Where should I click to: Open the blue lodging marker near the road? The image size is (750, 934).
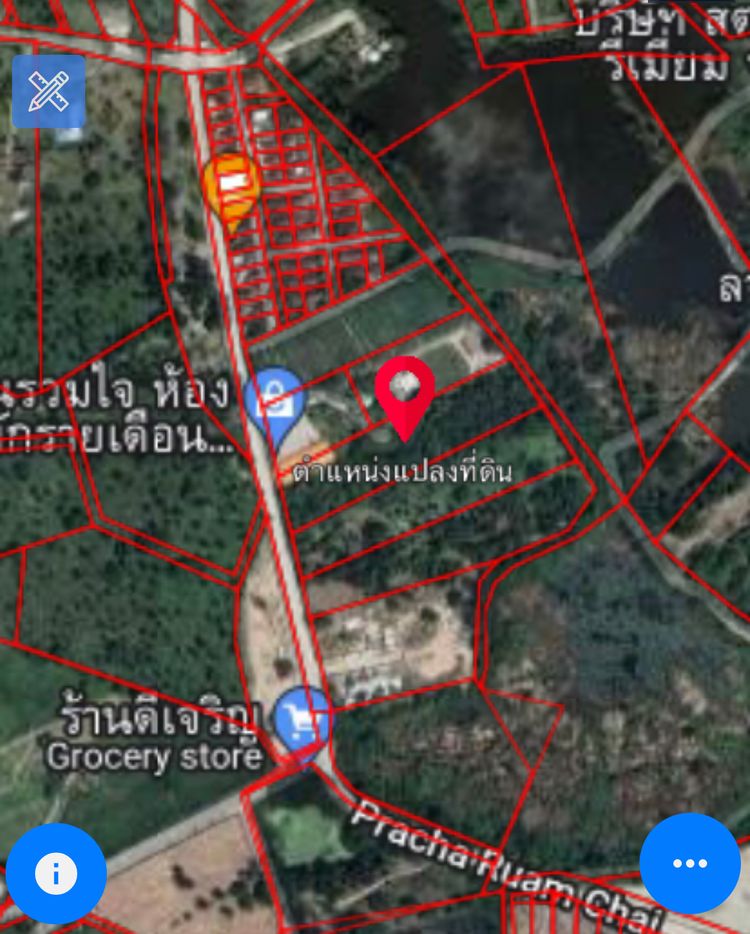274,402
